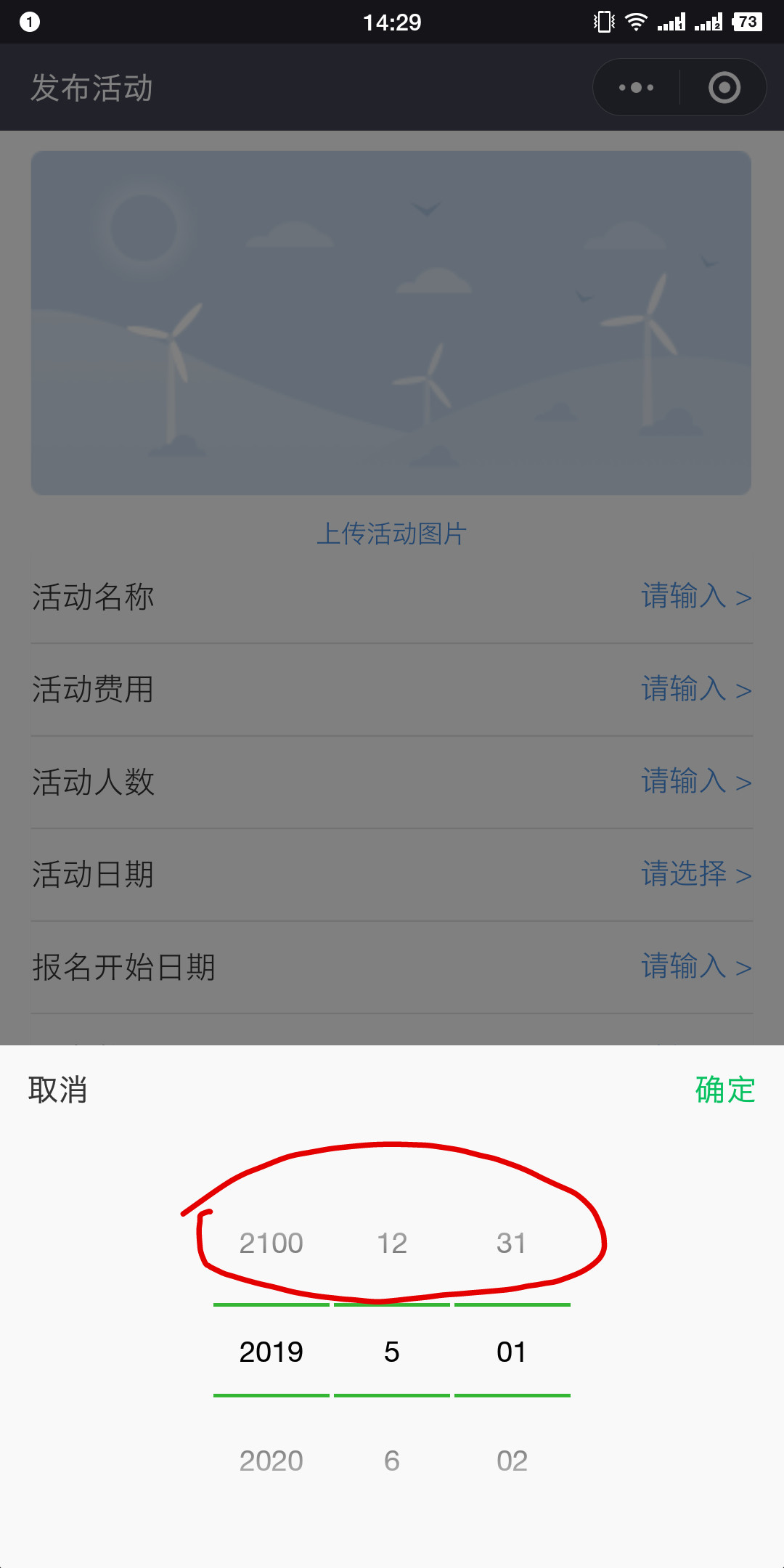Confirm the selected date with 确定
This screenshot has height=1568, width=784.
click(x=724, y=1090)
